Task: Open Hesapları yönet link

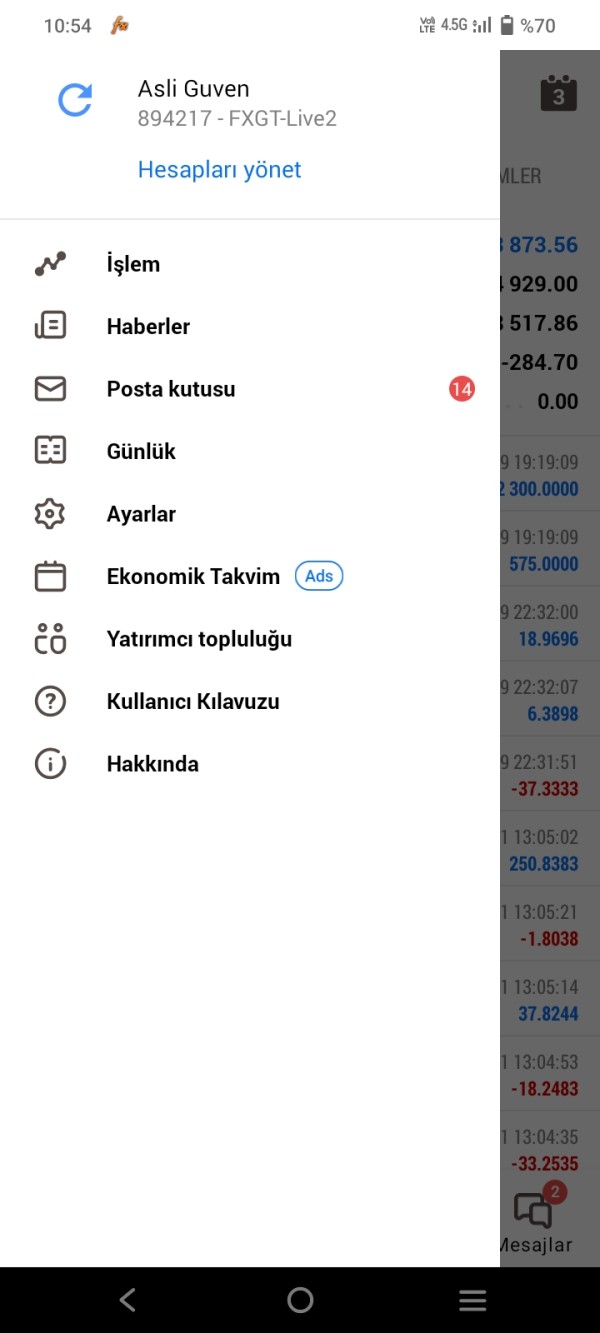Action: pyautogui.click(x=219, y=169)
